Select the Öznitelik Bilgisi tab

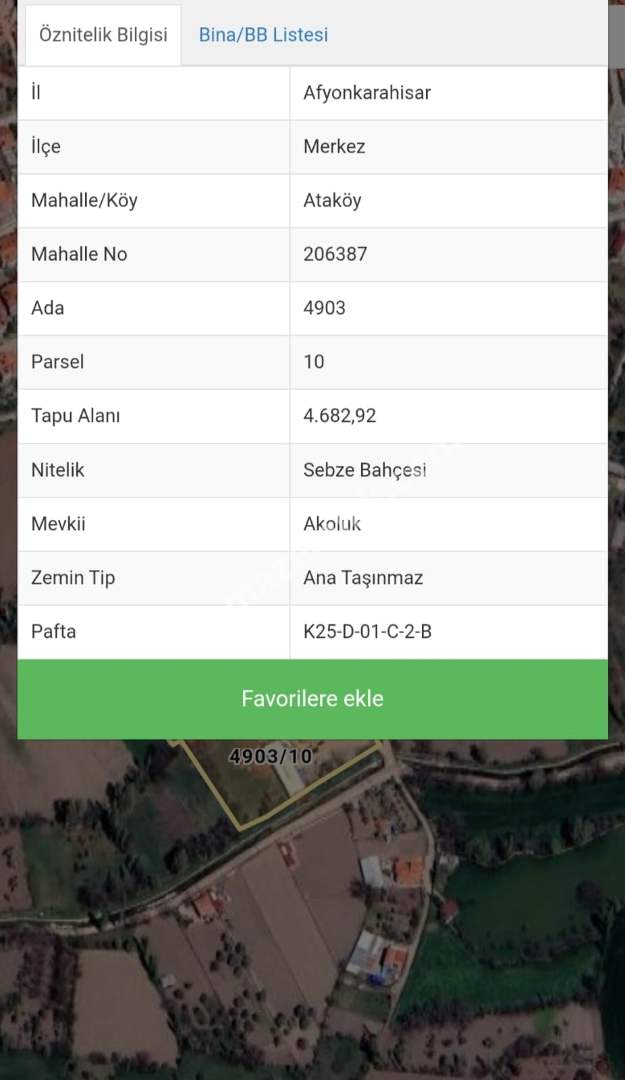point(103,35)
